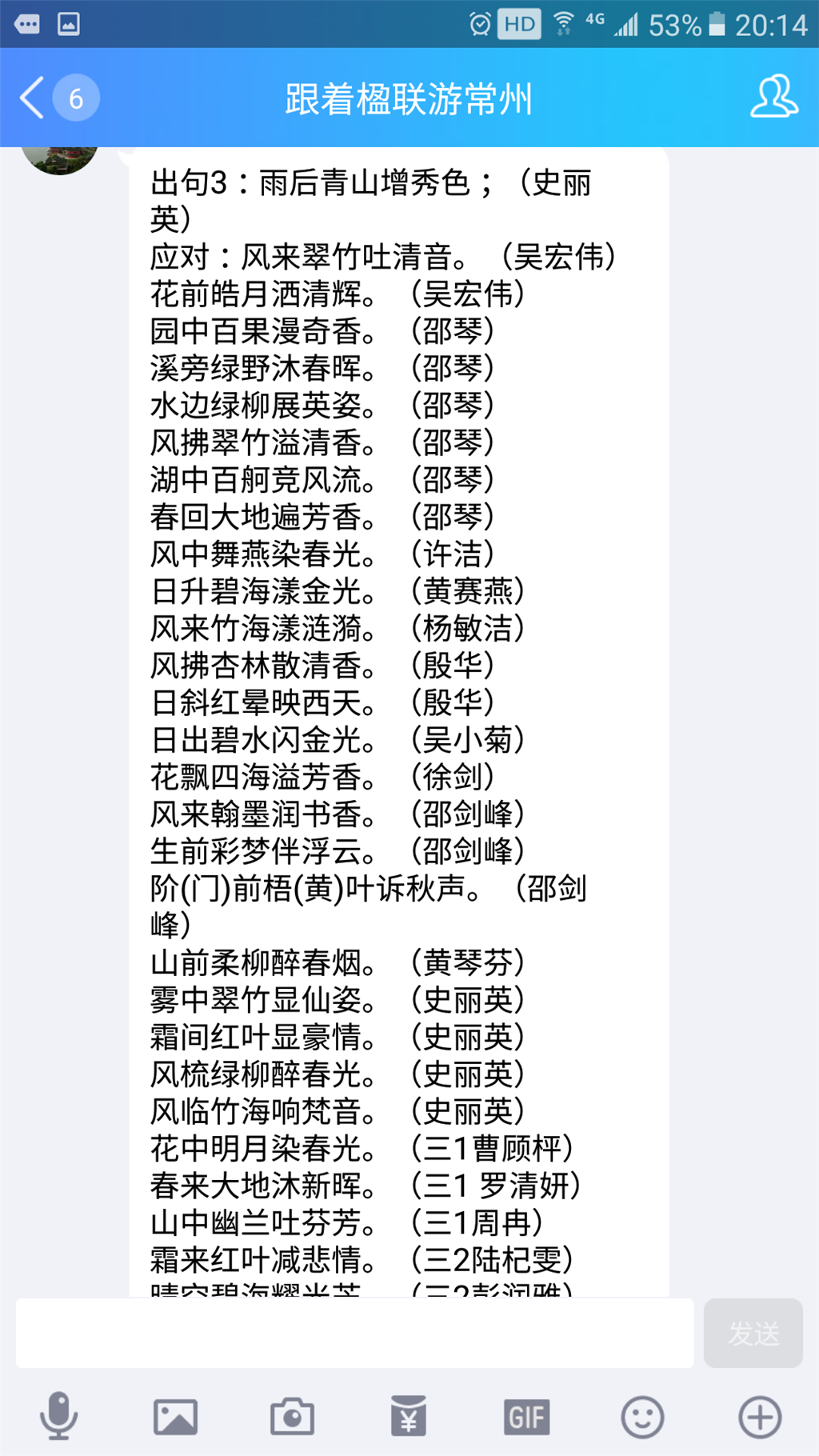Tap the sender's avatar
This screenshot has height=1456, width=819.
(60, 160)
